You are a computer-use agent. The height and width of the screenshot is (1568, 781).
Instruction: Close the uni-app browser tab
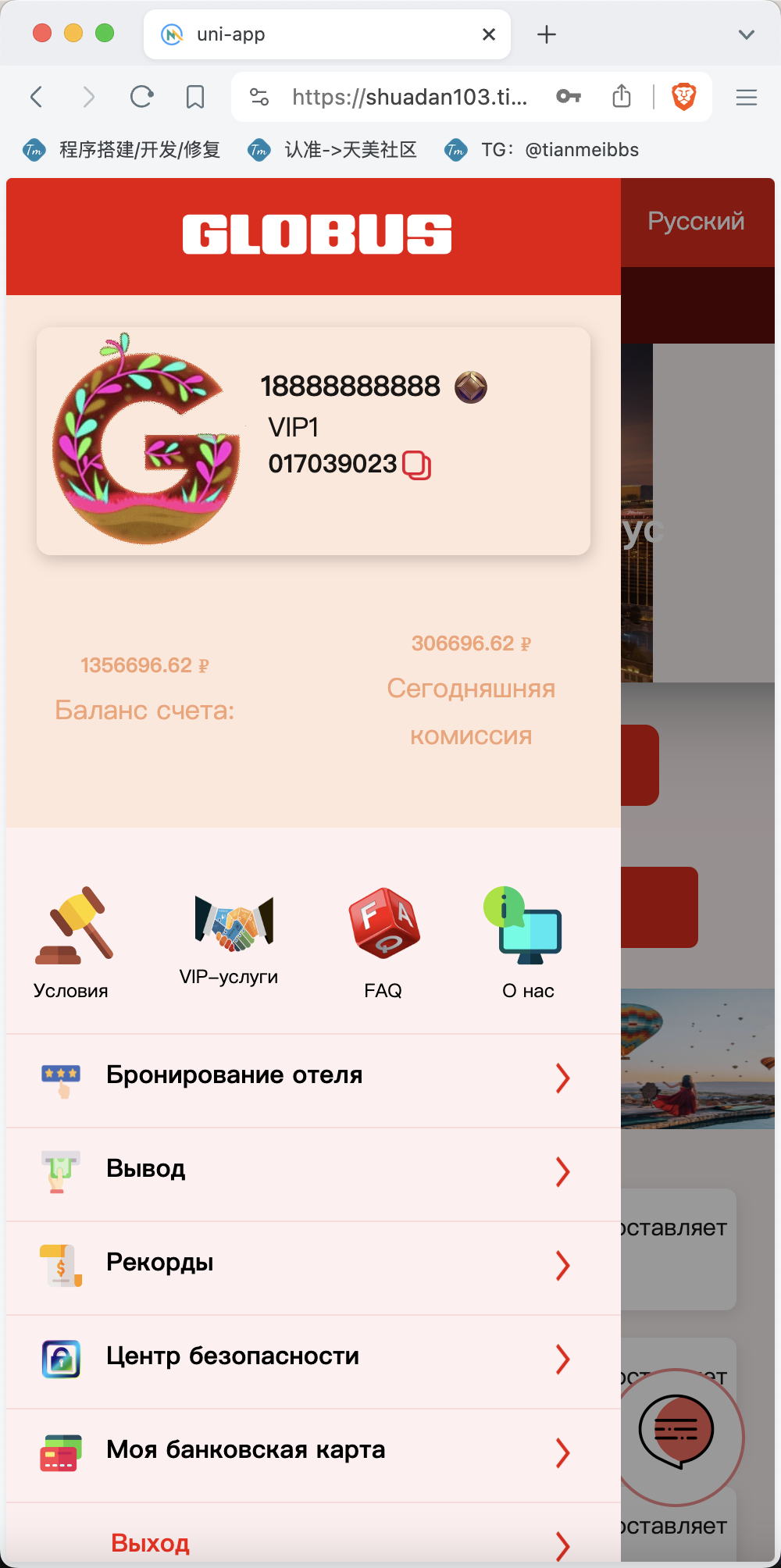pos(489,34)
